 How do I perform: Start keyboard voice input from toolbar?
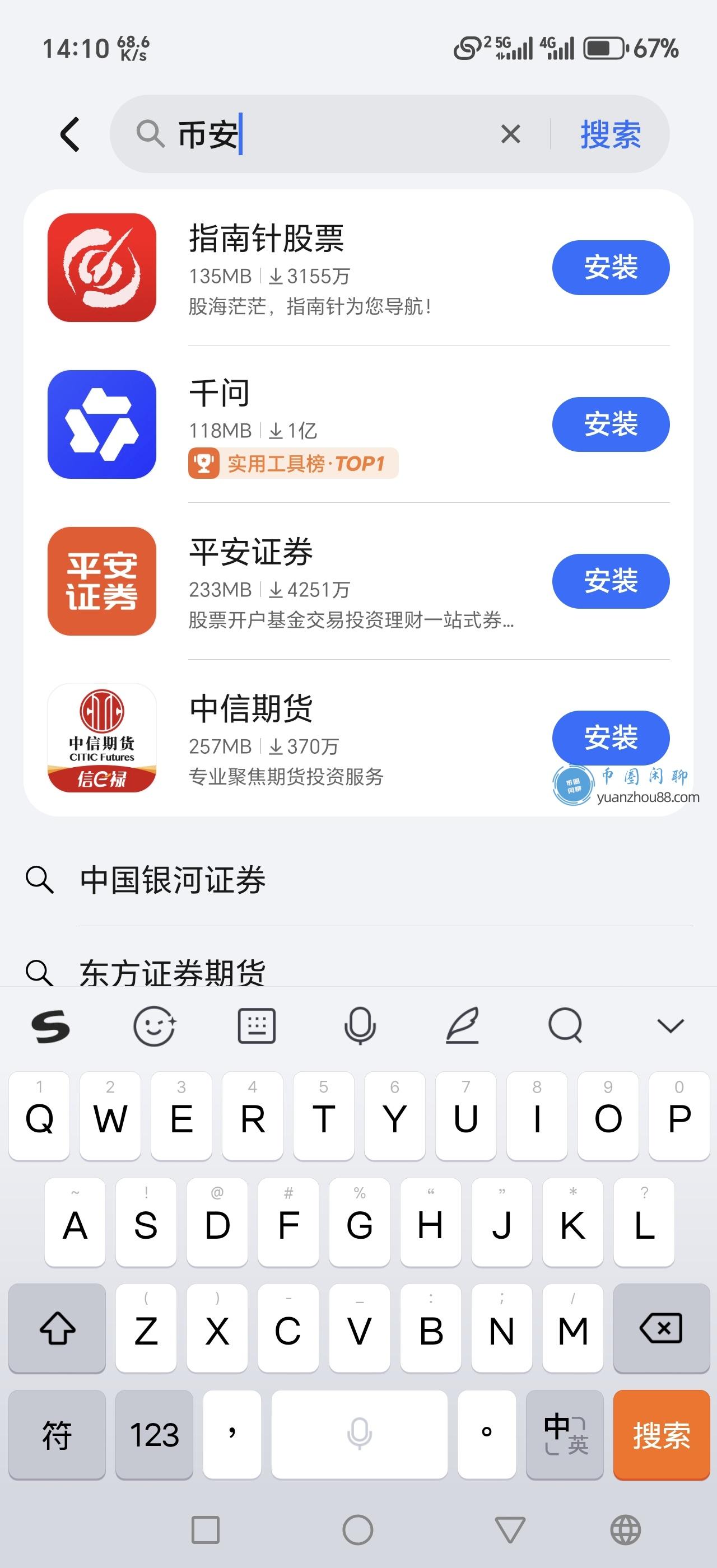[359, 1026]
